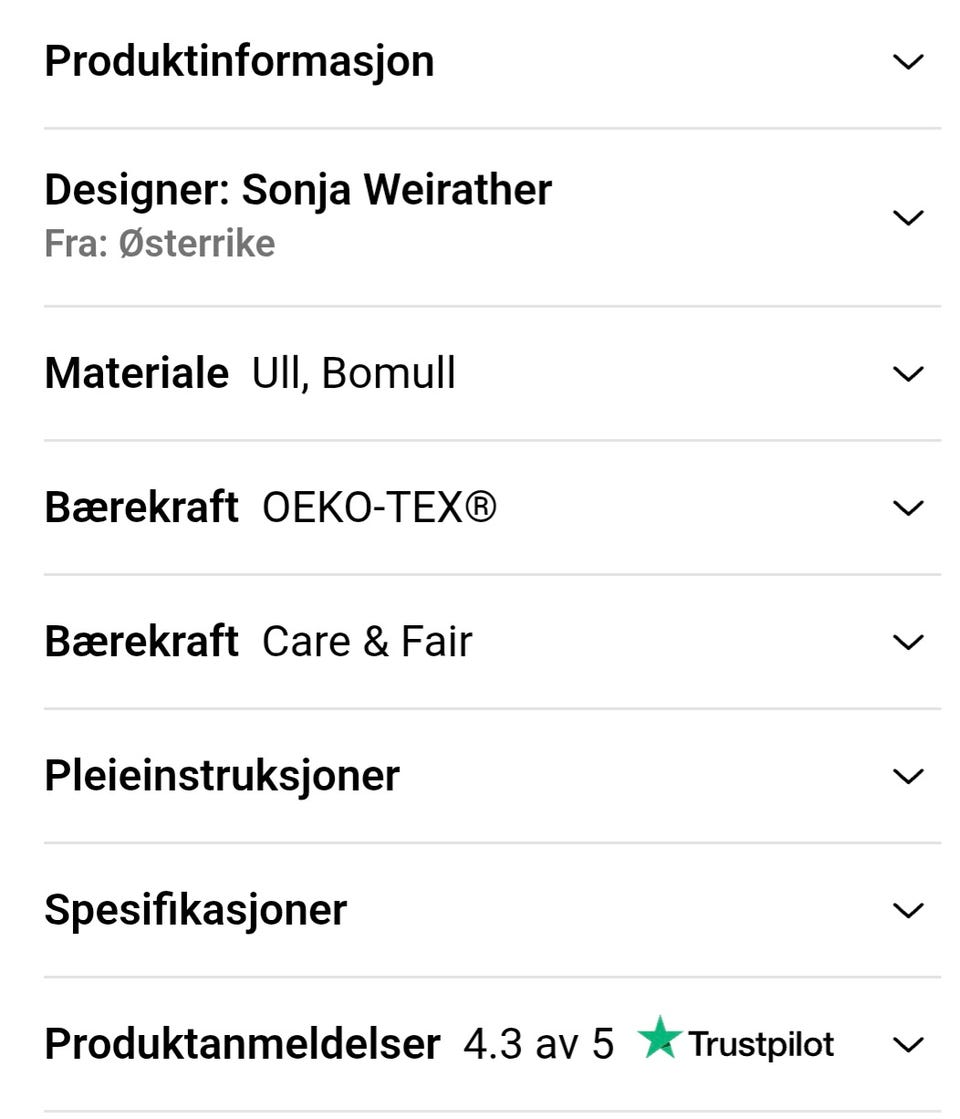Expand the Produktinformasjon section chevron
Image resolution: width=960 pixels, height=1119 pixels.
point(908,61)
